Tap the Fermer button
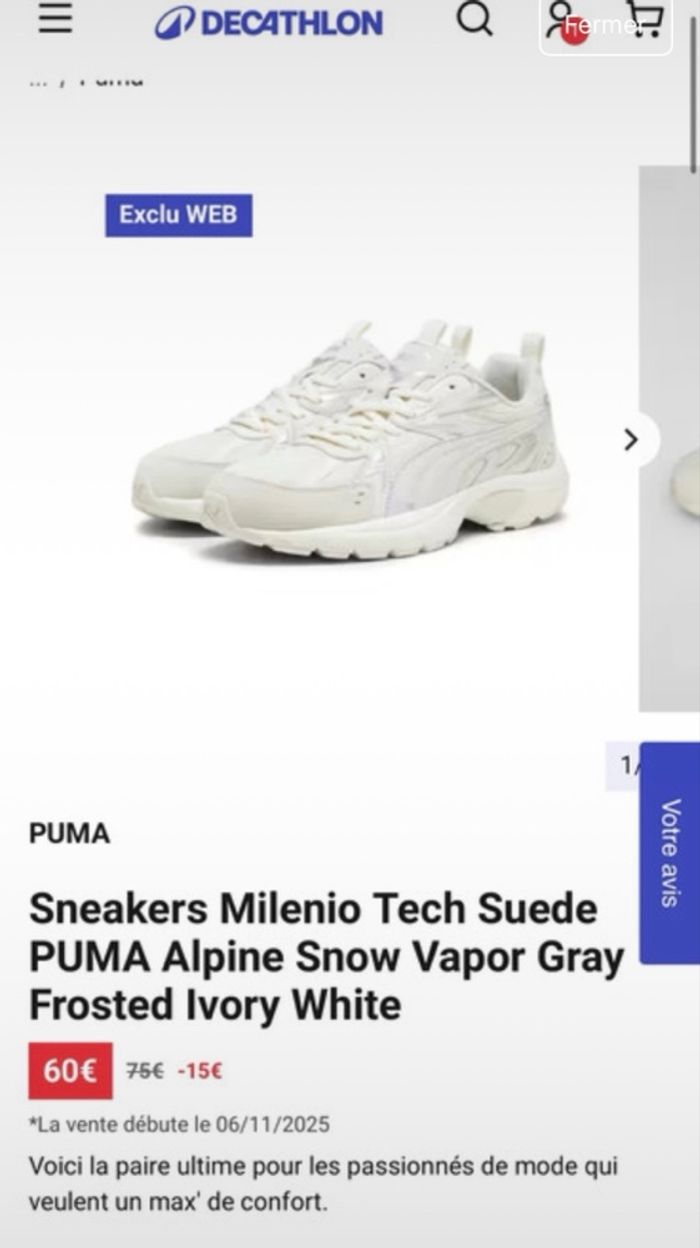The width and height of the screenshot is (700, 1248). coord(605,26)
